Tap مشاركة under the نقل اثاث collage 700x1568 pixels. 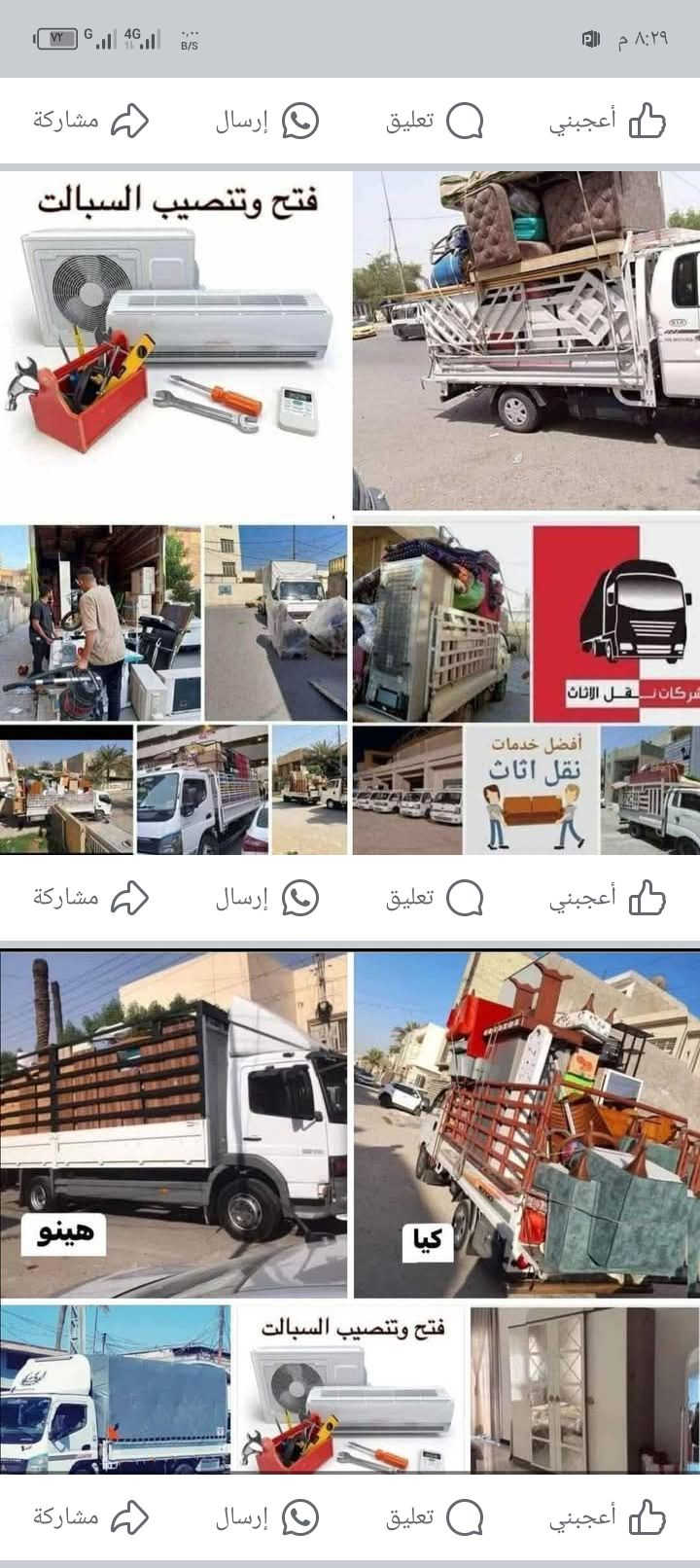(x=90, y=898)
